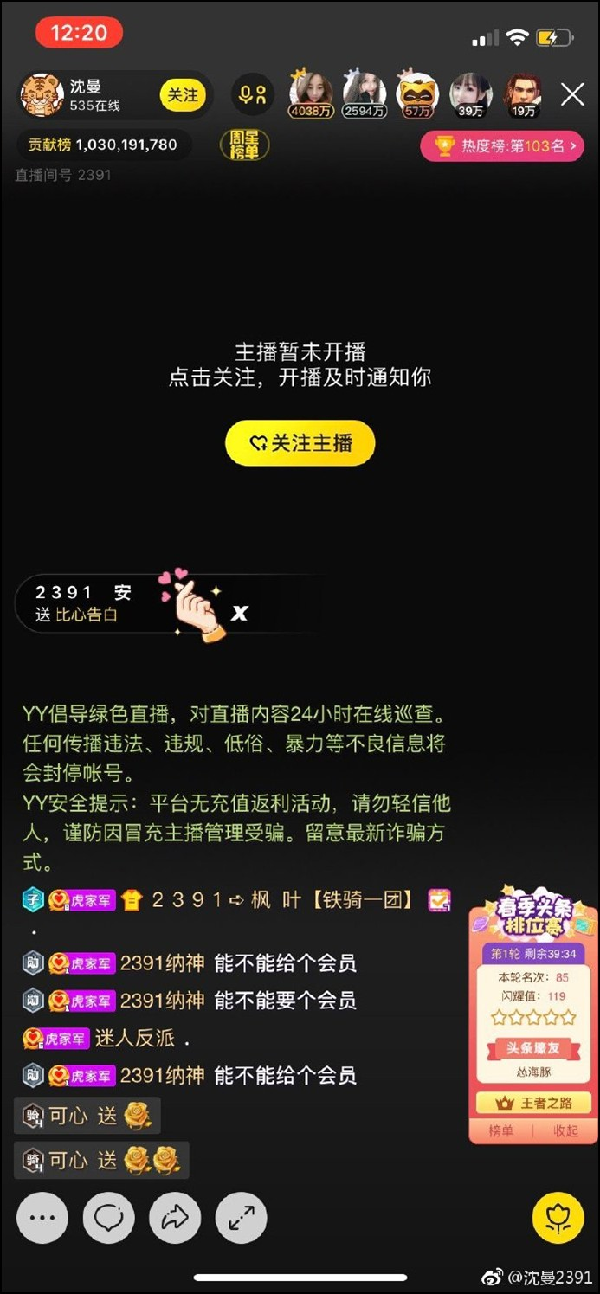Open 贡献榜 contribution ranking
The height and width of the screenshot is (1294, 600).
point(103,145)
